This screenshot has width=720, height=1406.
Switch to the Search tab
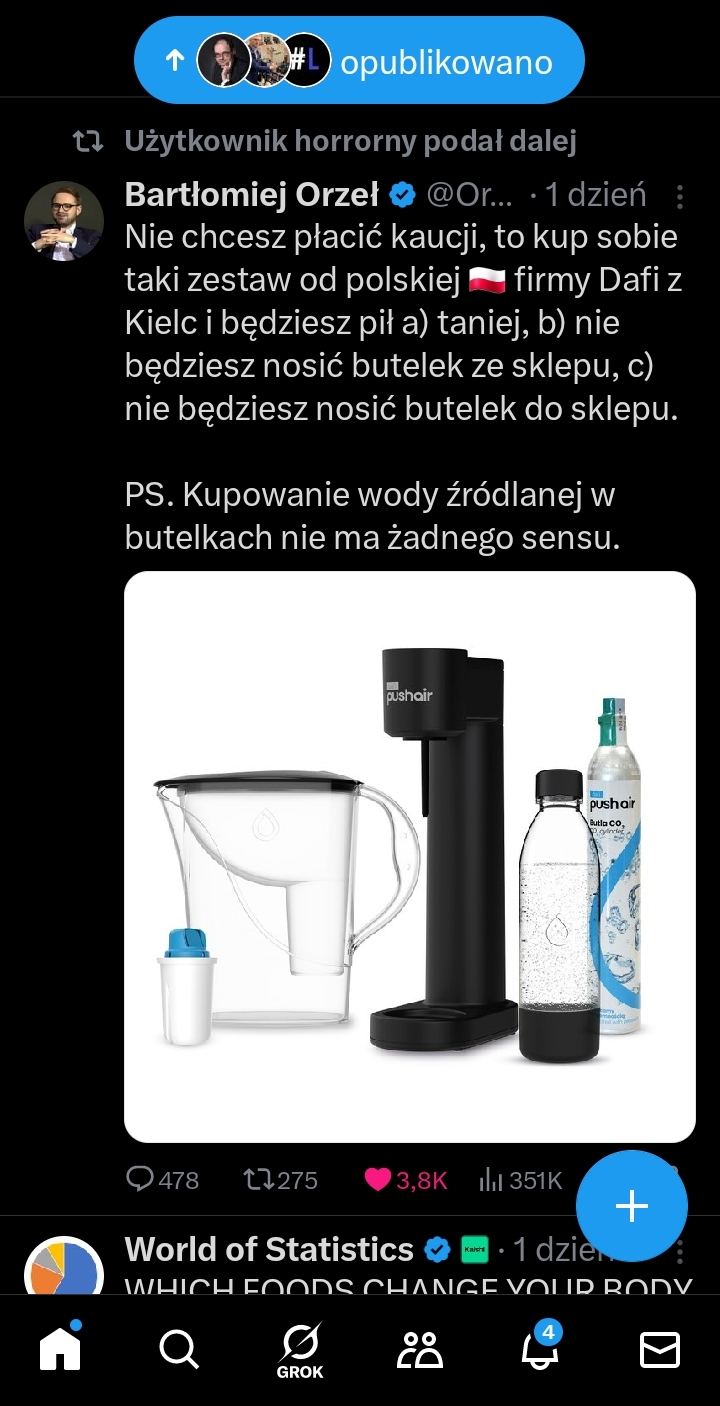[x=179, y=1350]
